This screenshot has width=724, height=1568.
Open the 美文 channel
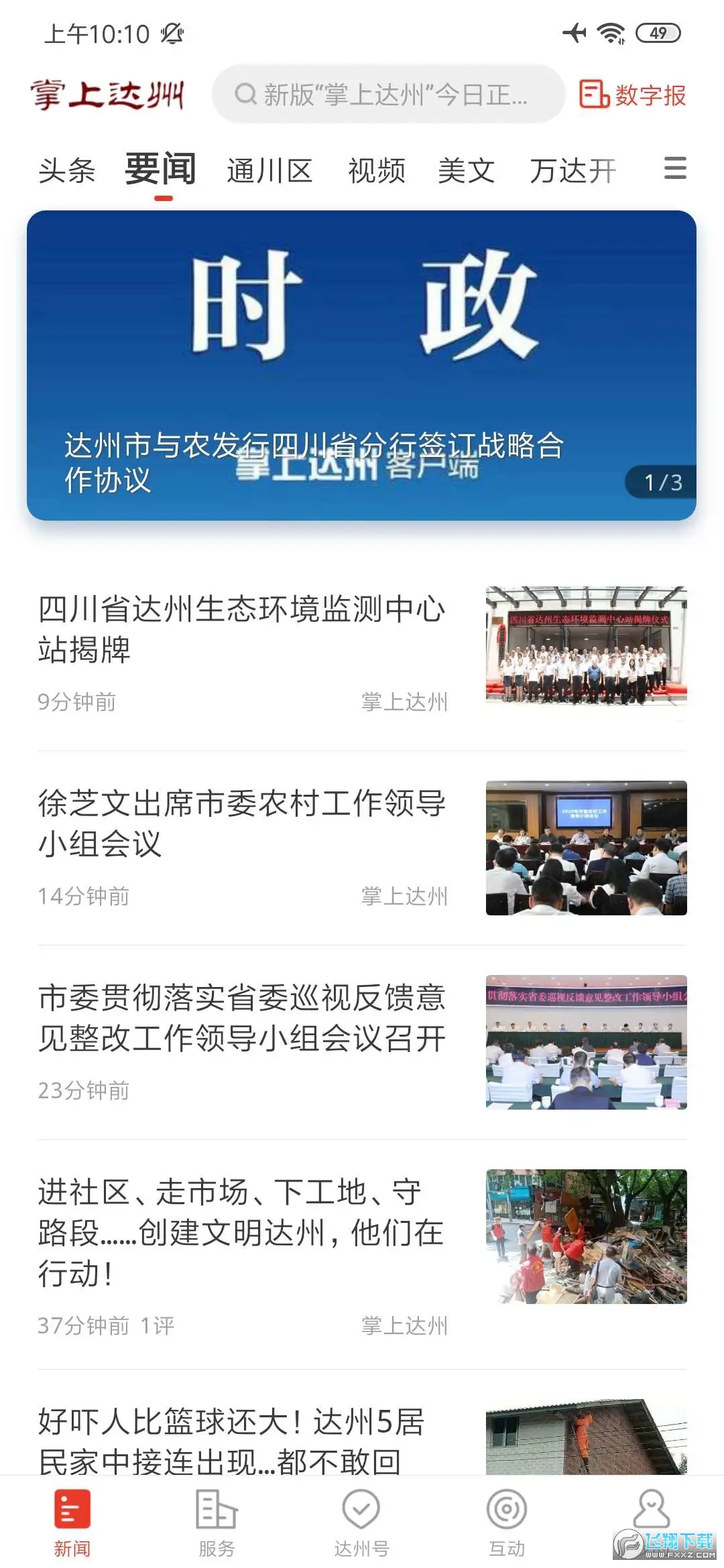[x=467, y=170]
